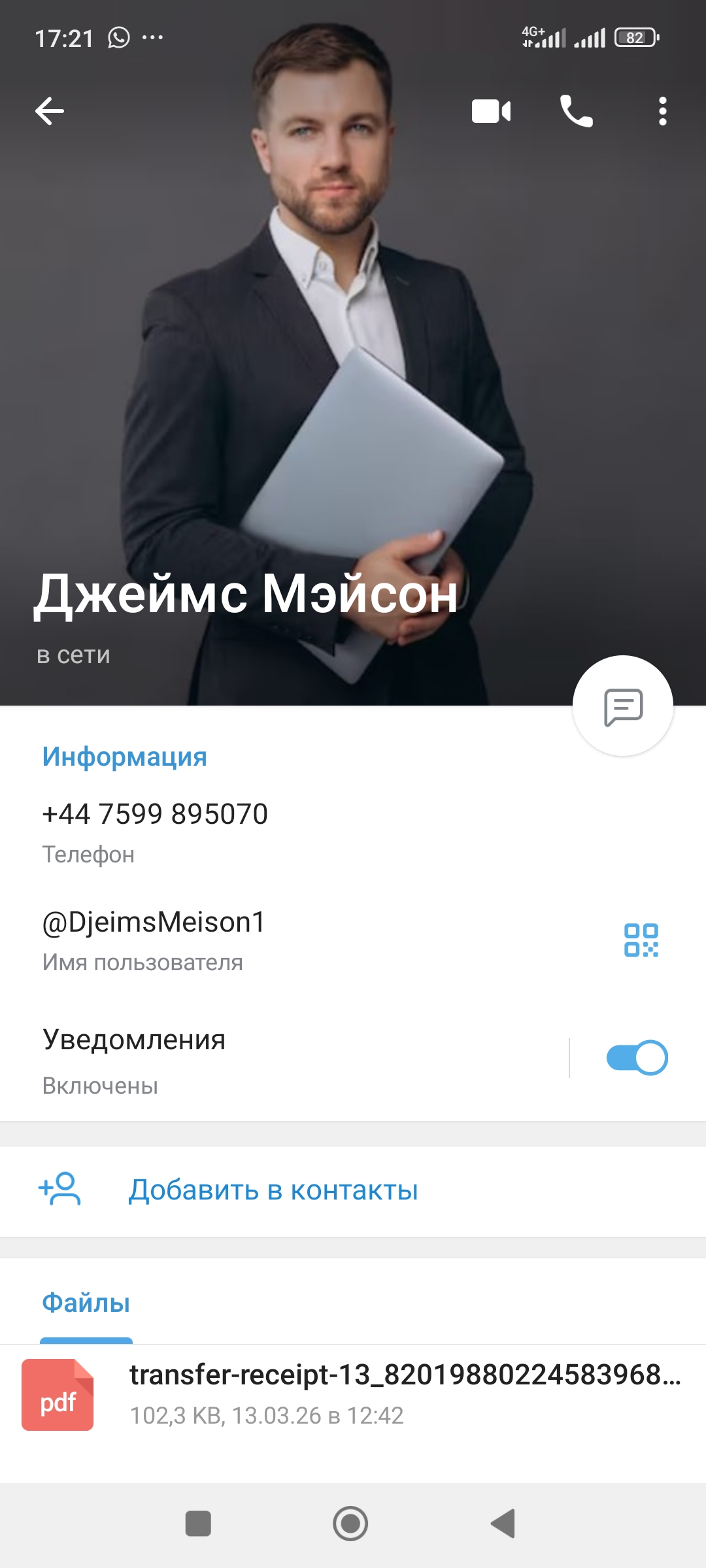
Task: Select Добавить в контакты
Action: click(x=273, y=1190)
